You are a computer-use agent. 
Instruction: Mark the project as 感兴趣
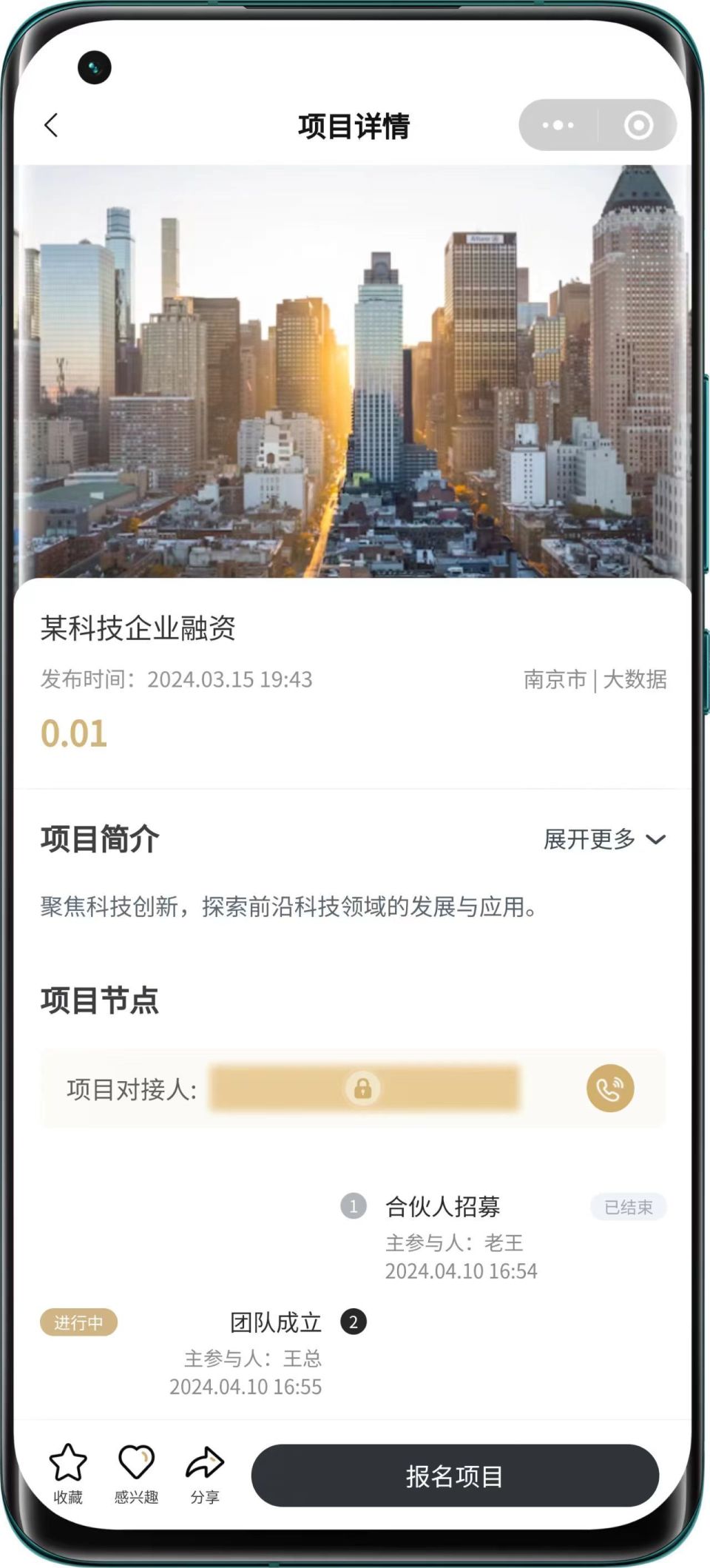(x=136, y=1475)
